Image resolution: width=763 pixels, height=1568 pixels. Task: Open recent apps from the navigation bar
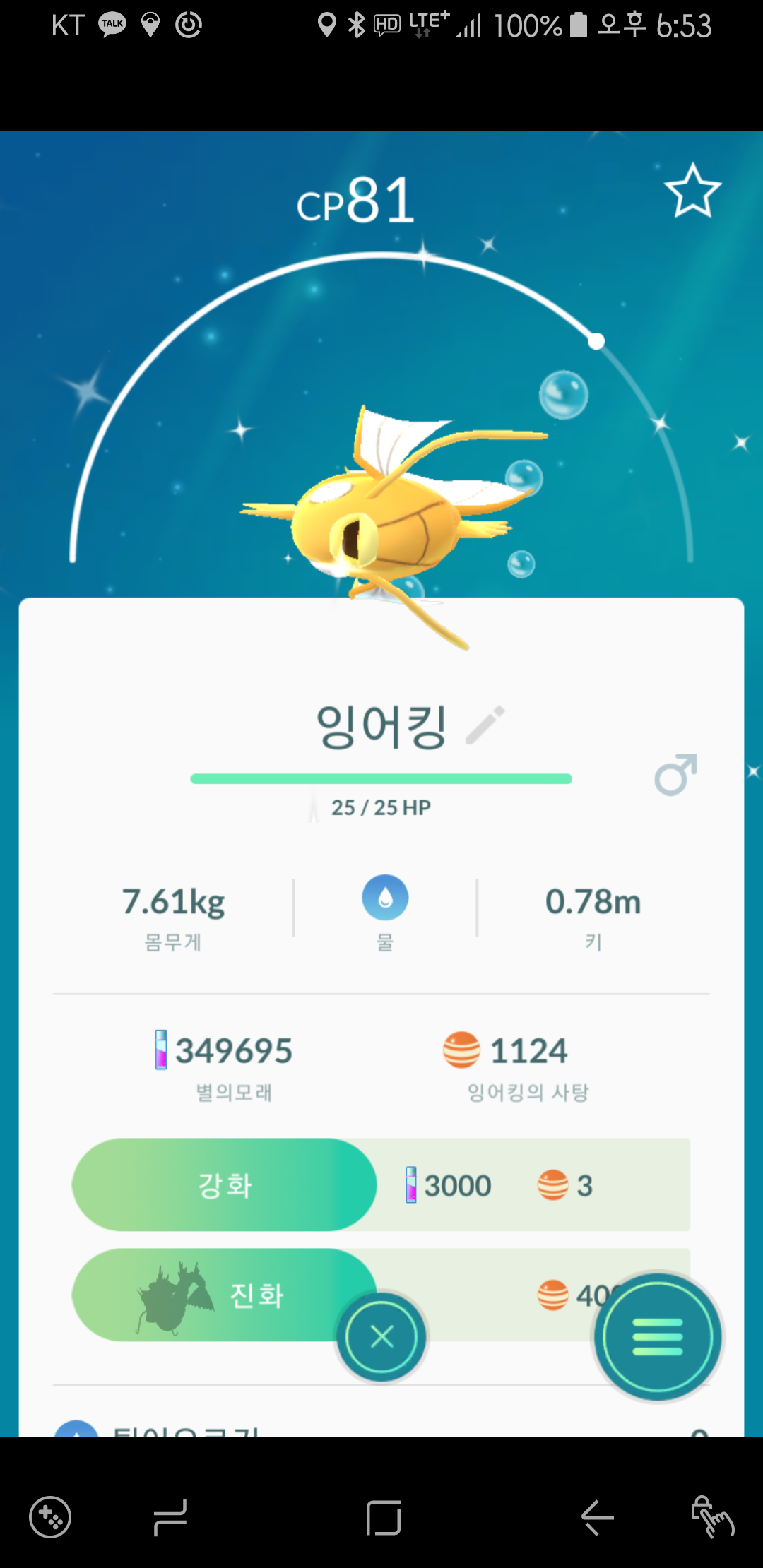point(170,1517)
